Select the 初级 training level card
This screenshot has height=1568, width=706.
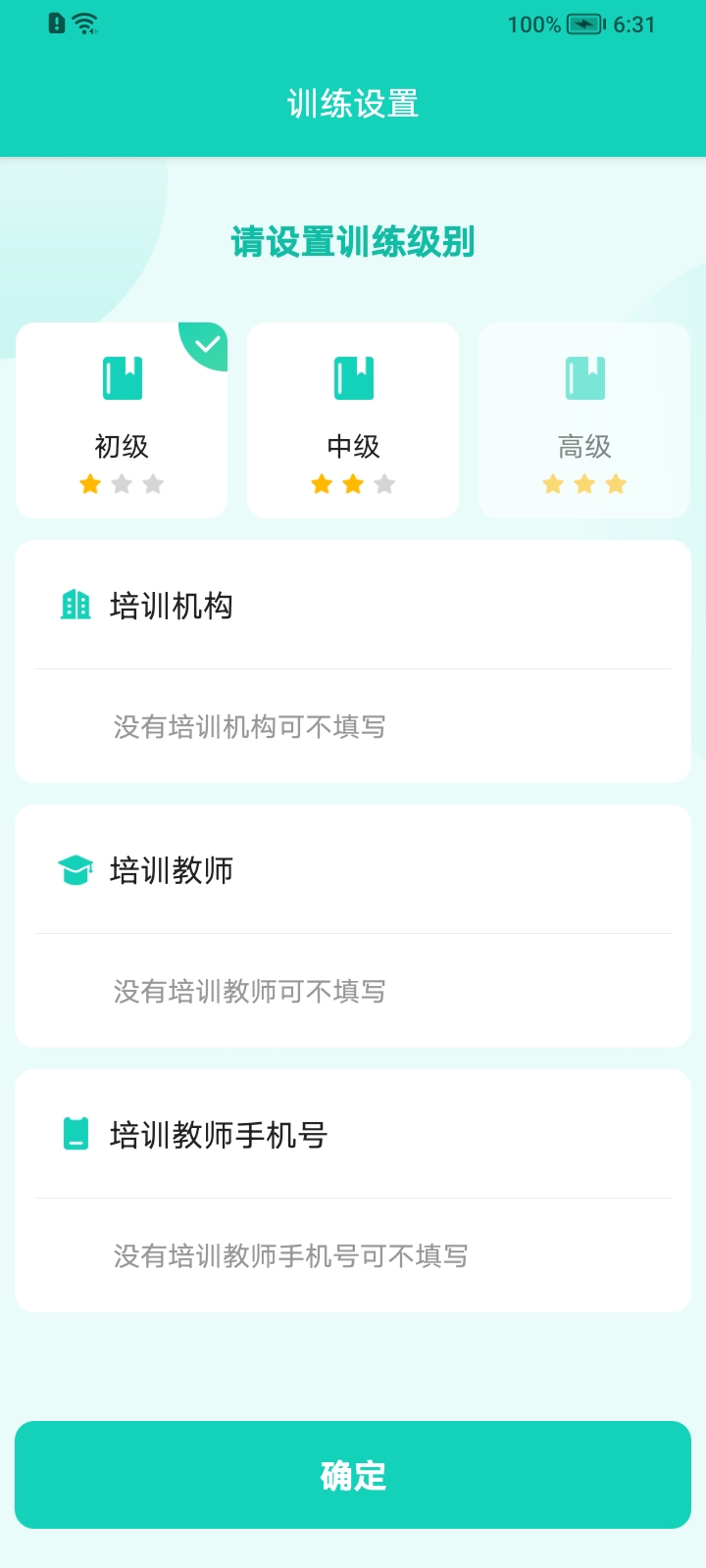pyautogui.click(x=122, y=420)
